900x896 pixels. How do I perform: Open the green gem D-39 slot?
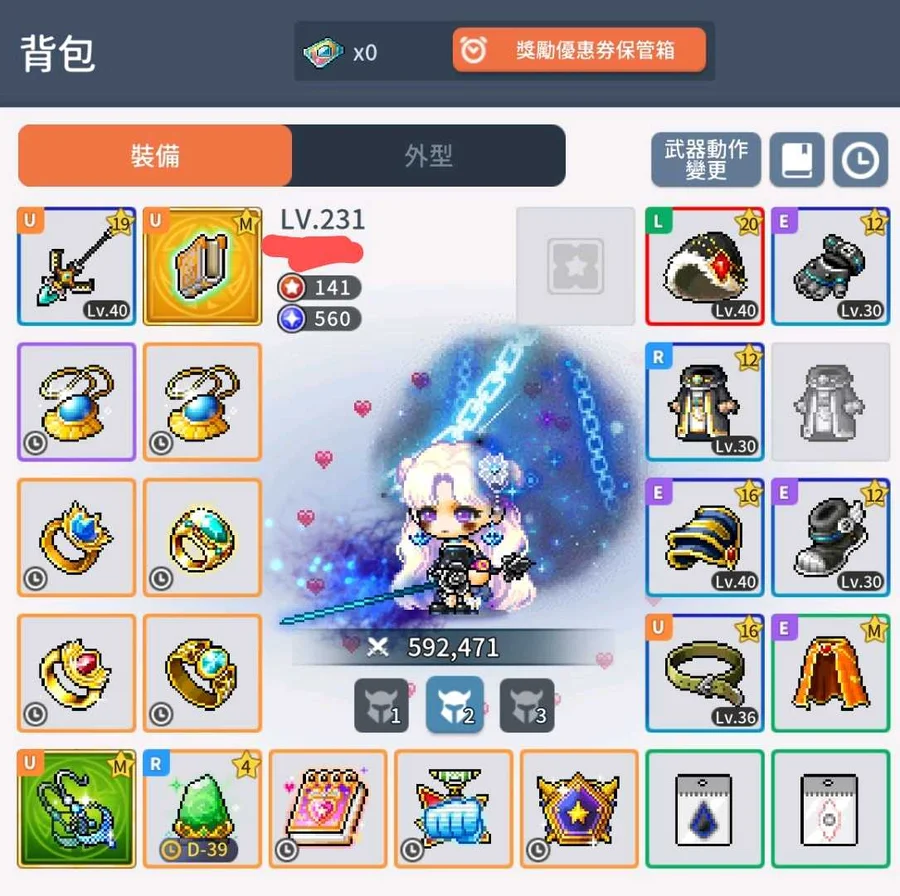[202, 808]
